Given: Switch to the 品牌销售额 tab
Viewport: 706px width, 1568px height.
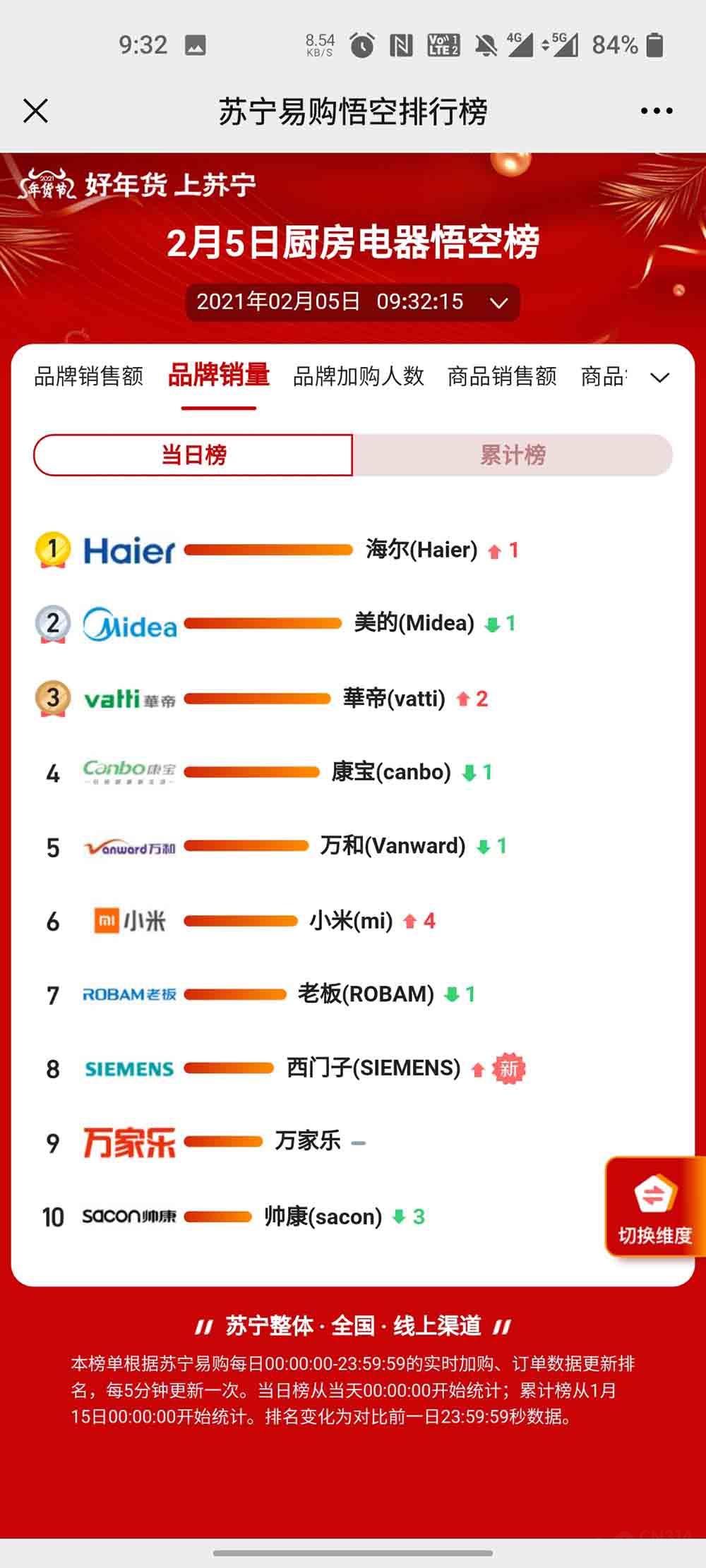Looking at the screenshot, I should pyautogui.click(x=89, y=376).
